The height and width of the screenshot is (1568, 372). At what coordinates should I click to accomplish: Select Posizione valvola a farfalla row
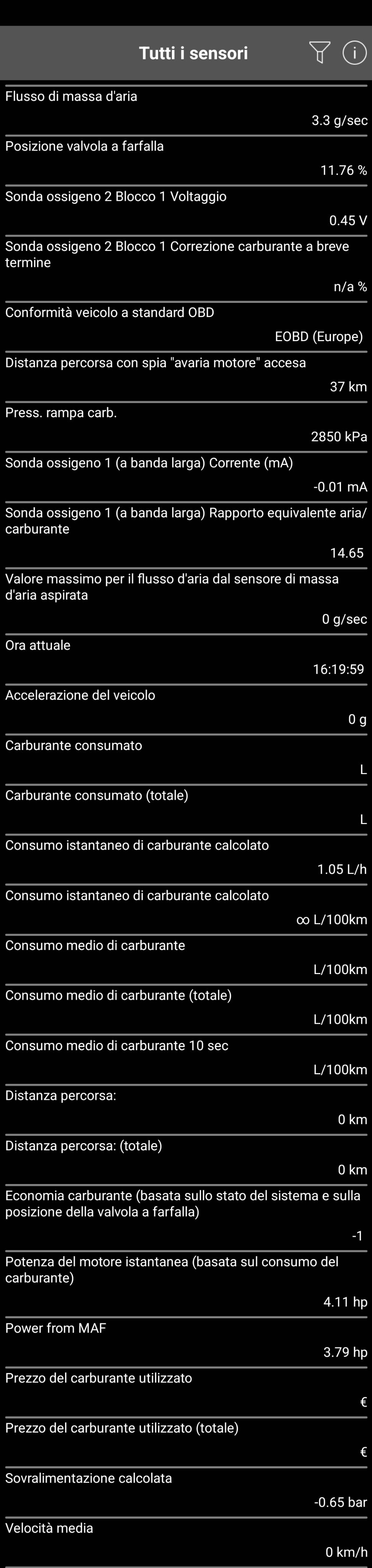[186, 159]
